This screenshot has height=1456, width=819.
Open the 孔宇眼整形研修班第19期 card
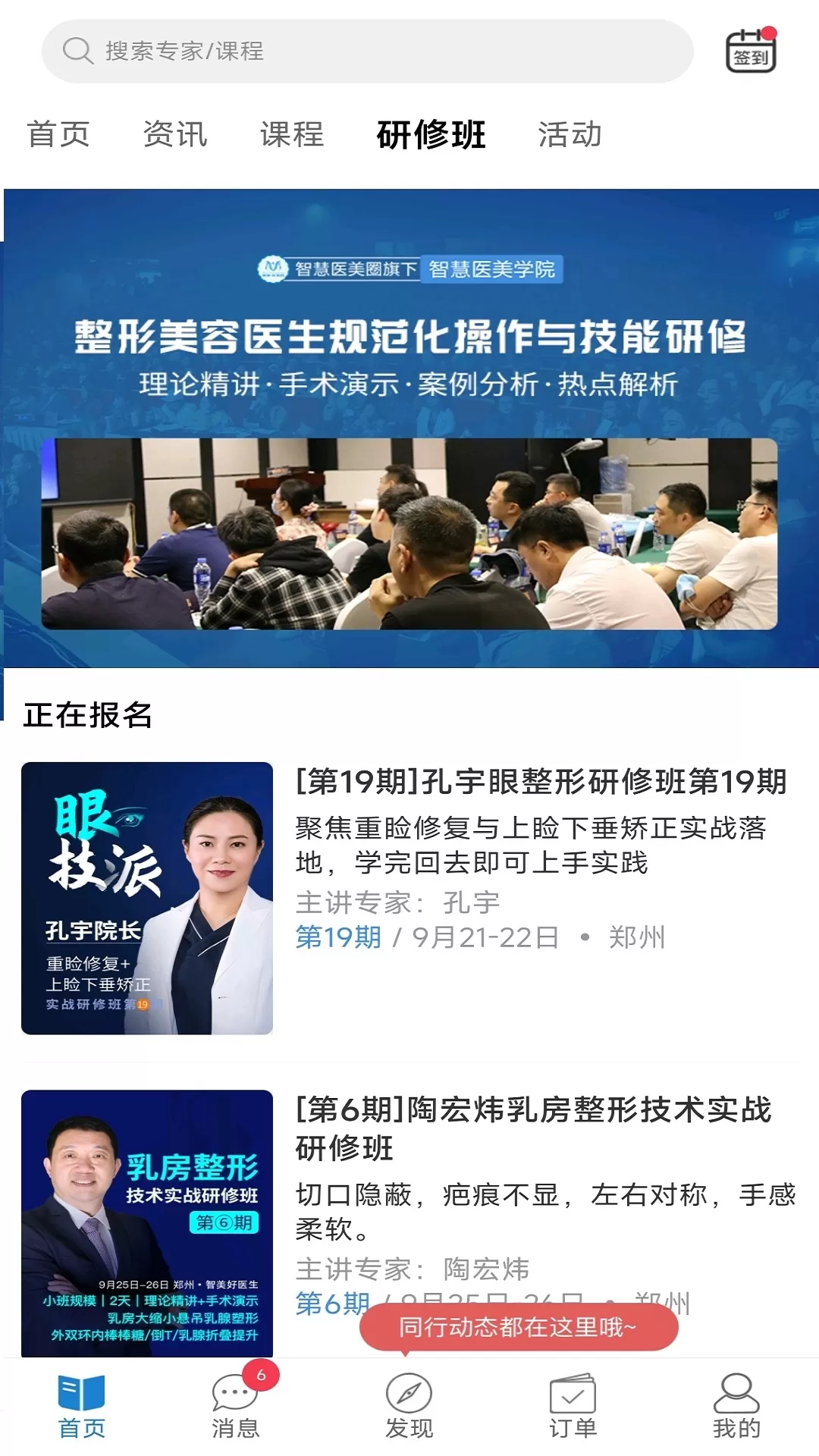point(409,897)
